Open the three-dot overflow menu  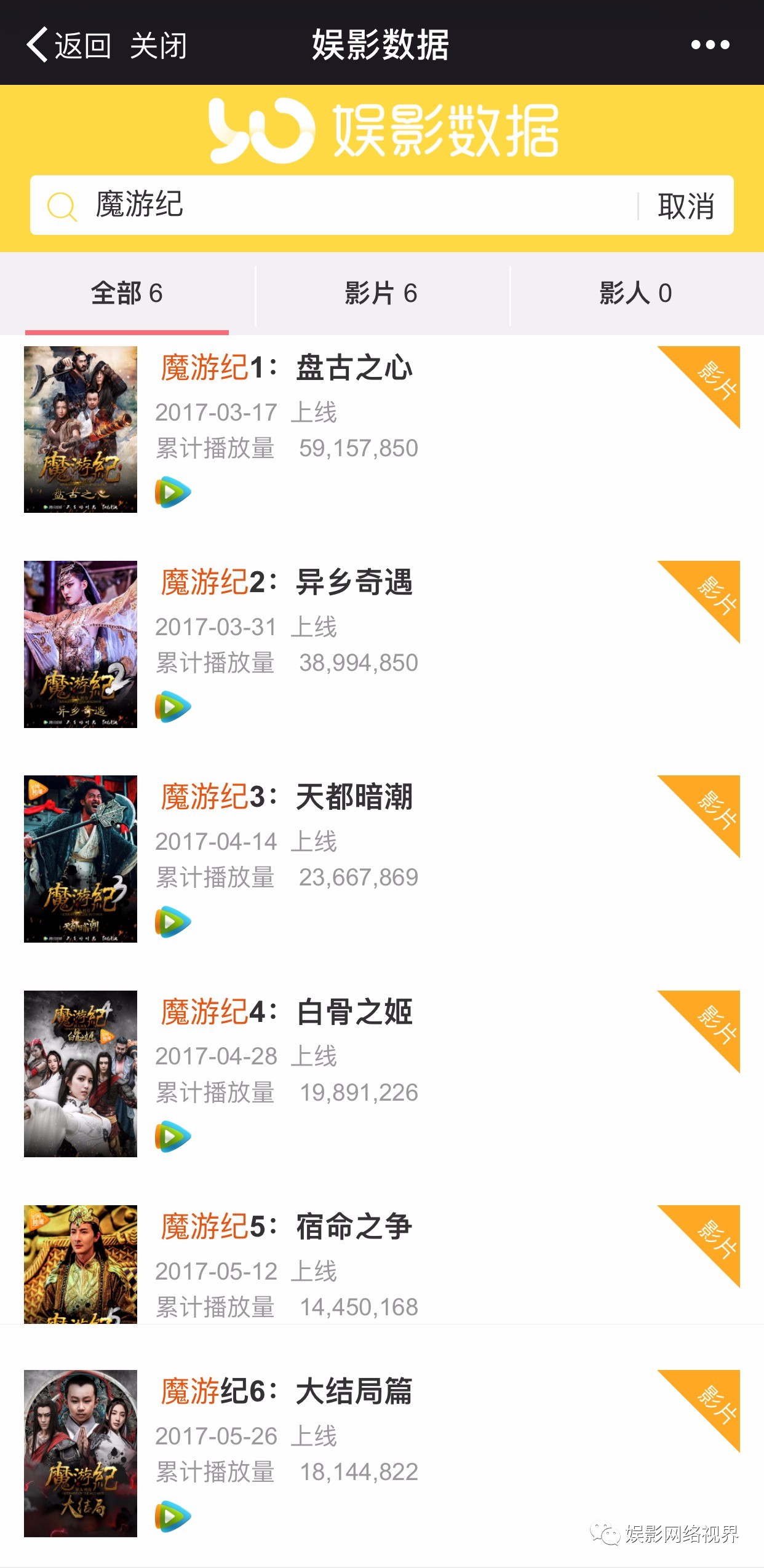(709, 45)
